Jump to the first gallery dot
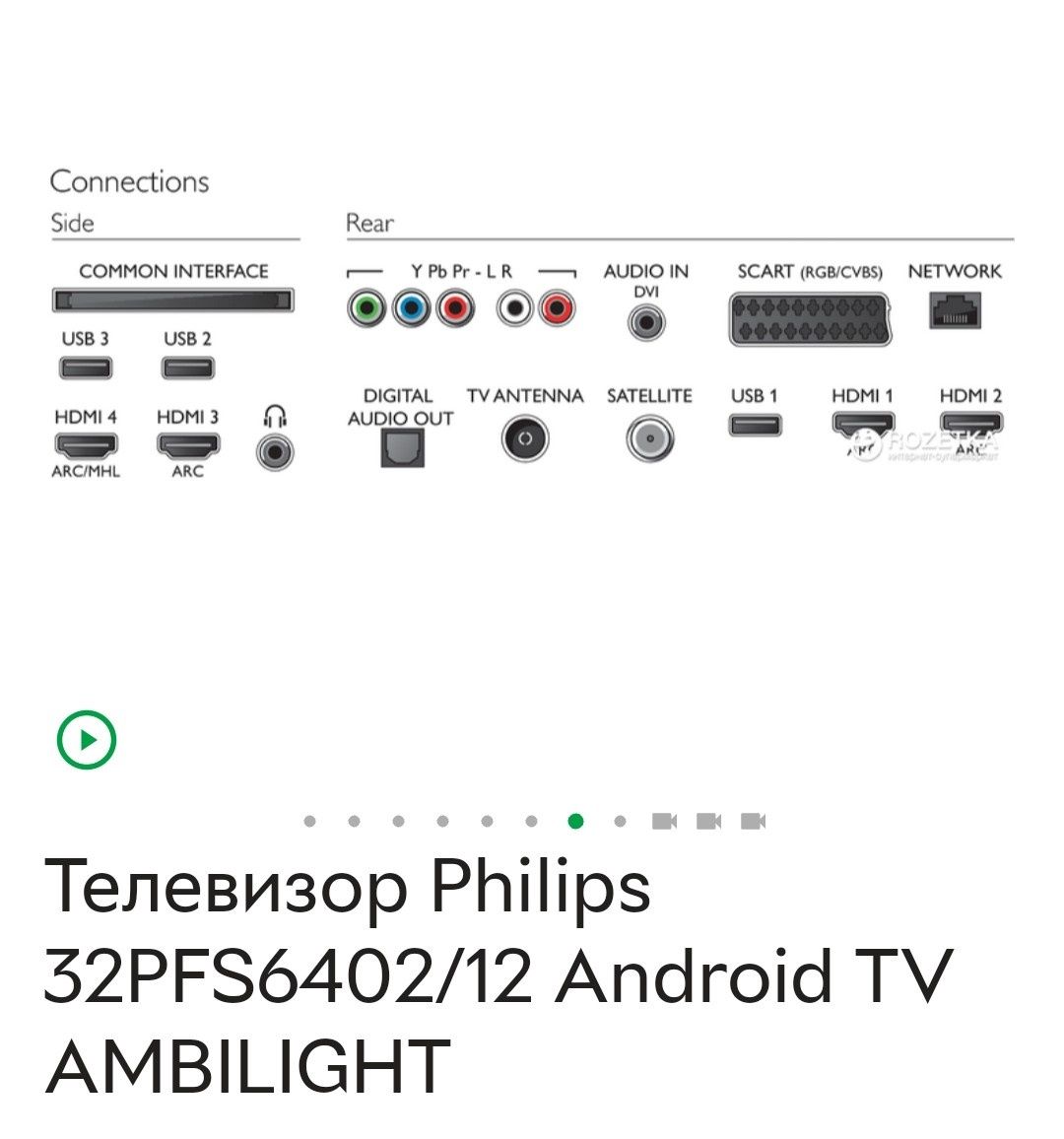Image resolution: width=1064 pixels, height=1139 pixels. (x=309, y=821)
